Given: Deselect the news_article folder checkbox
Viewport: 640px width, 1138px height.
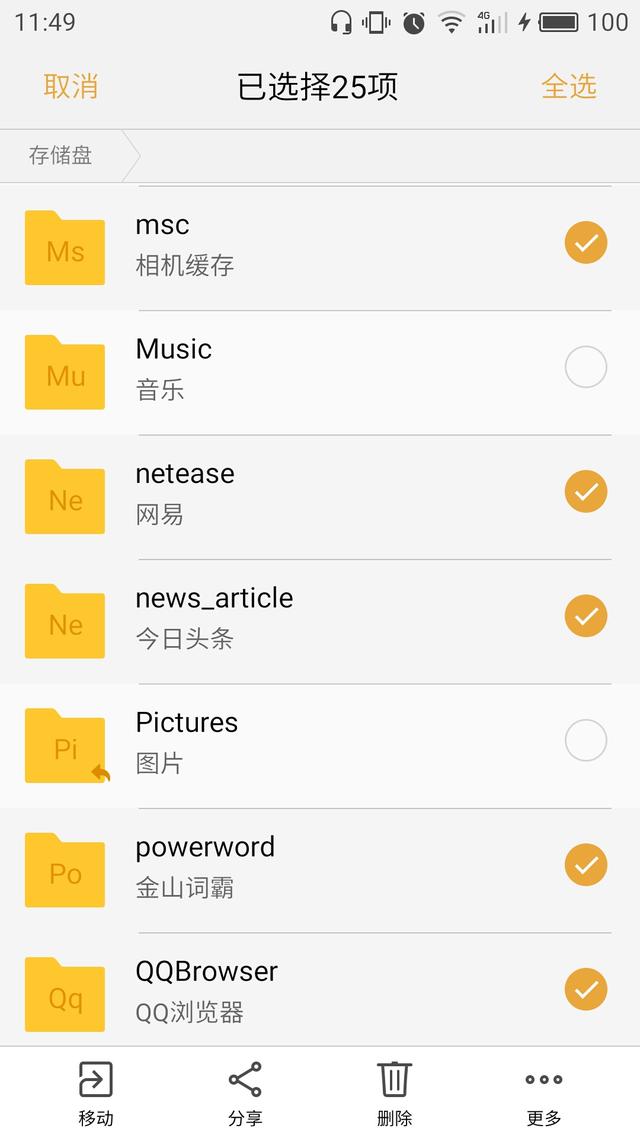Looking at the screenshot, I should pos(586,615).
